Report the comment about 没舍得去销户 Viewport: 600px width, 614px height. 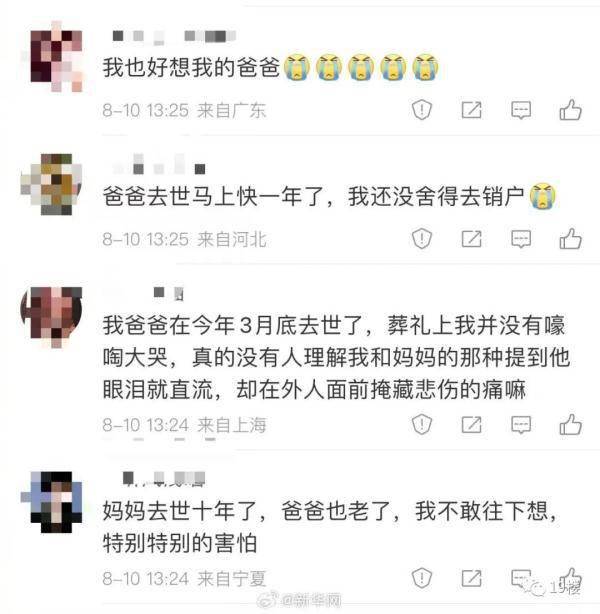422,239
